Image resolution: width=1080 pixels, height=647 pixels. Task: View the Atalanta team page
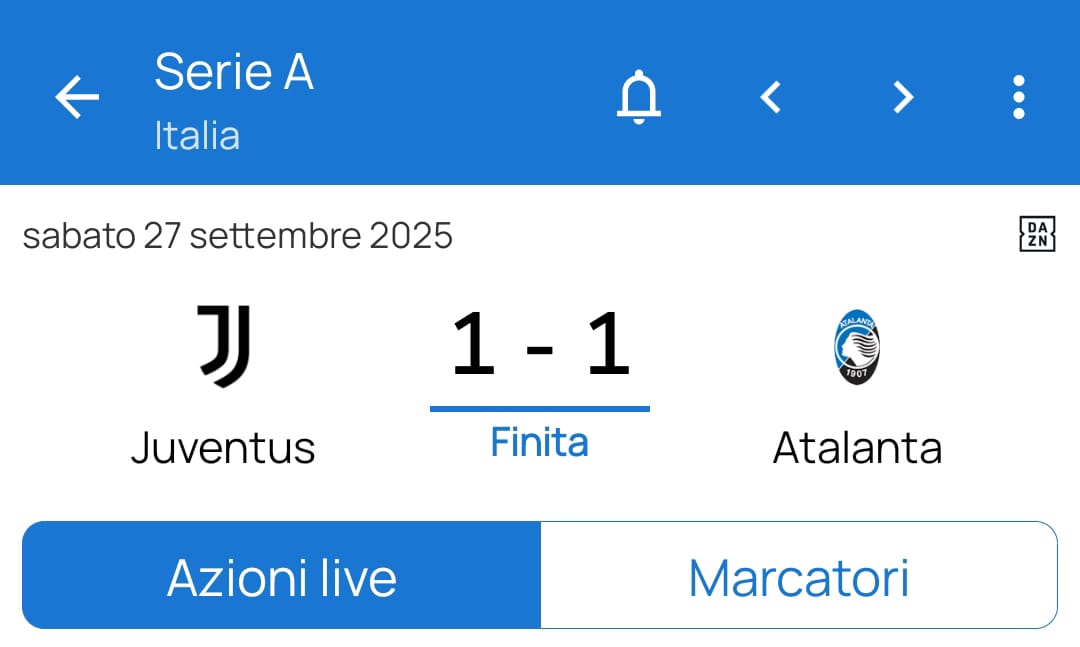(857, 385)
